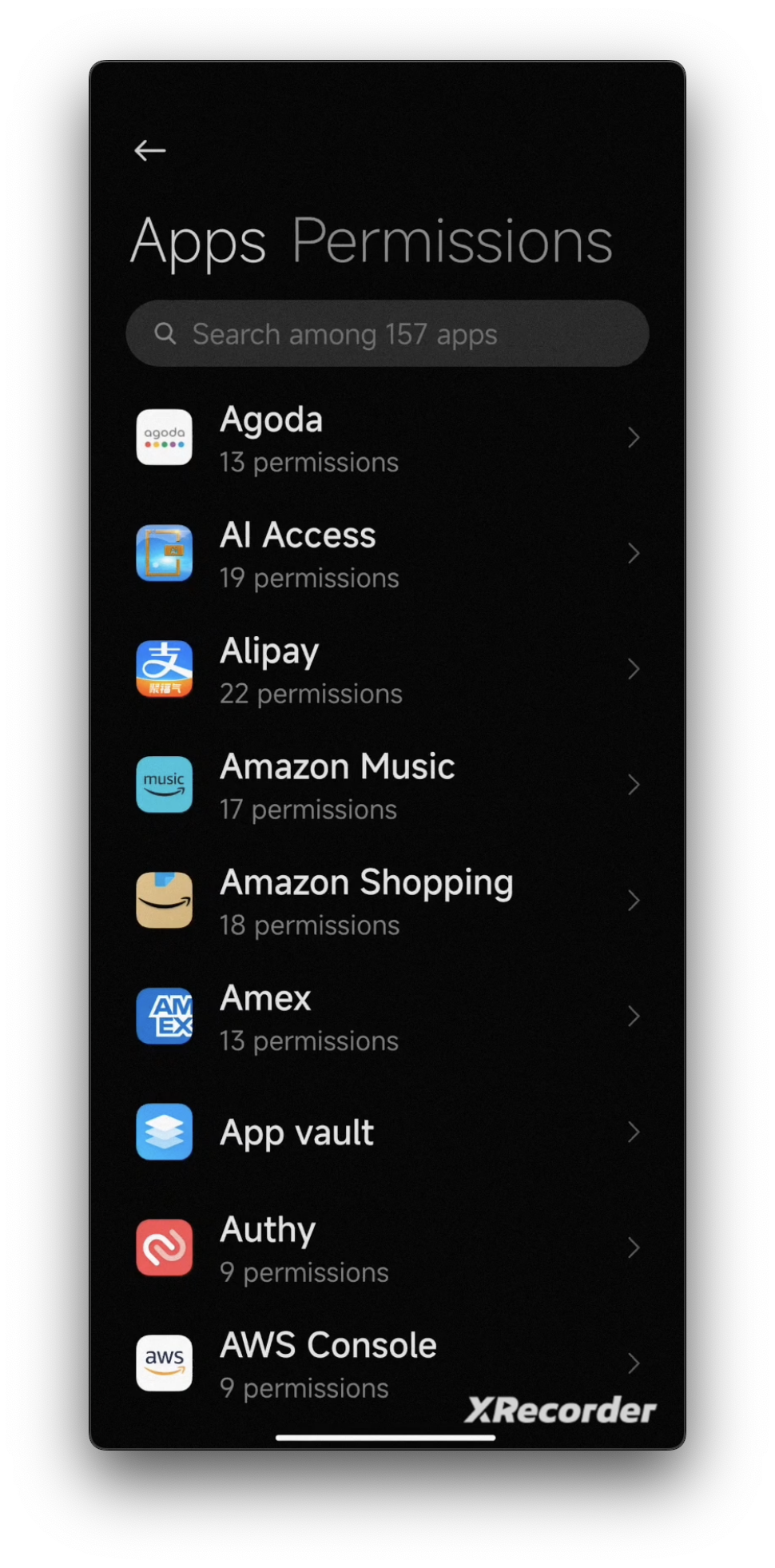Open AI Access permissions
Screen dimensions: 775x1568
387,554
